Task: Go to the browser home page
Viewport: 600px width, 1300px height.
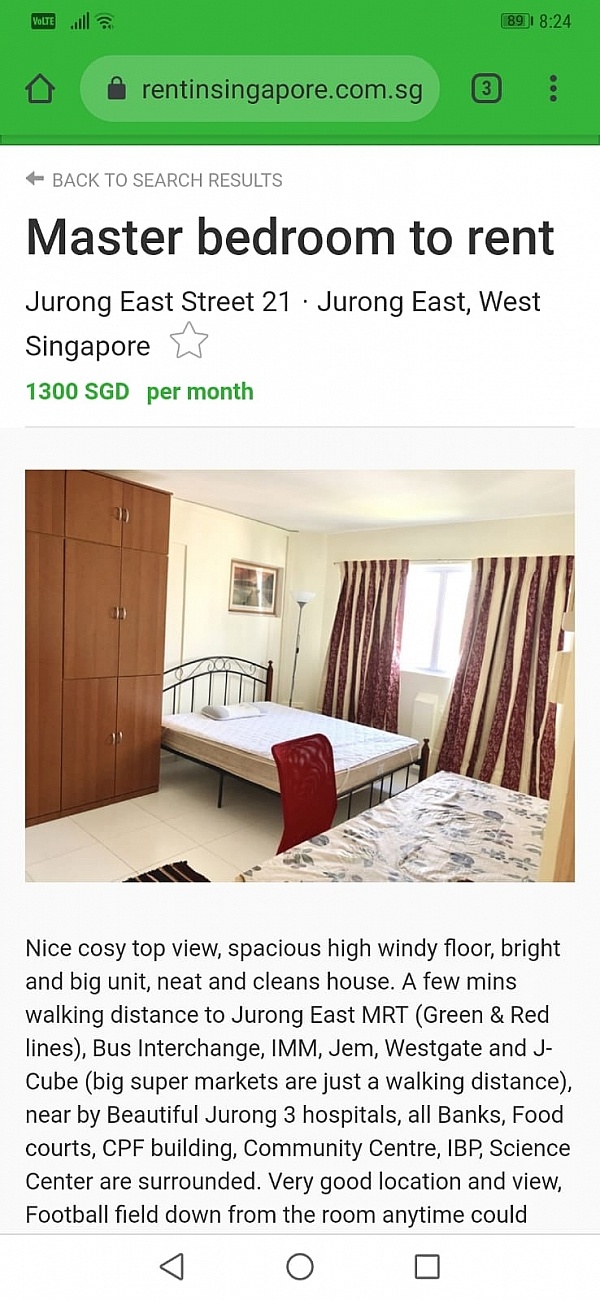Action: (40, 89)
